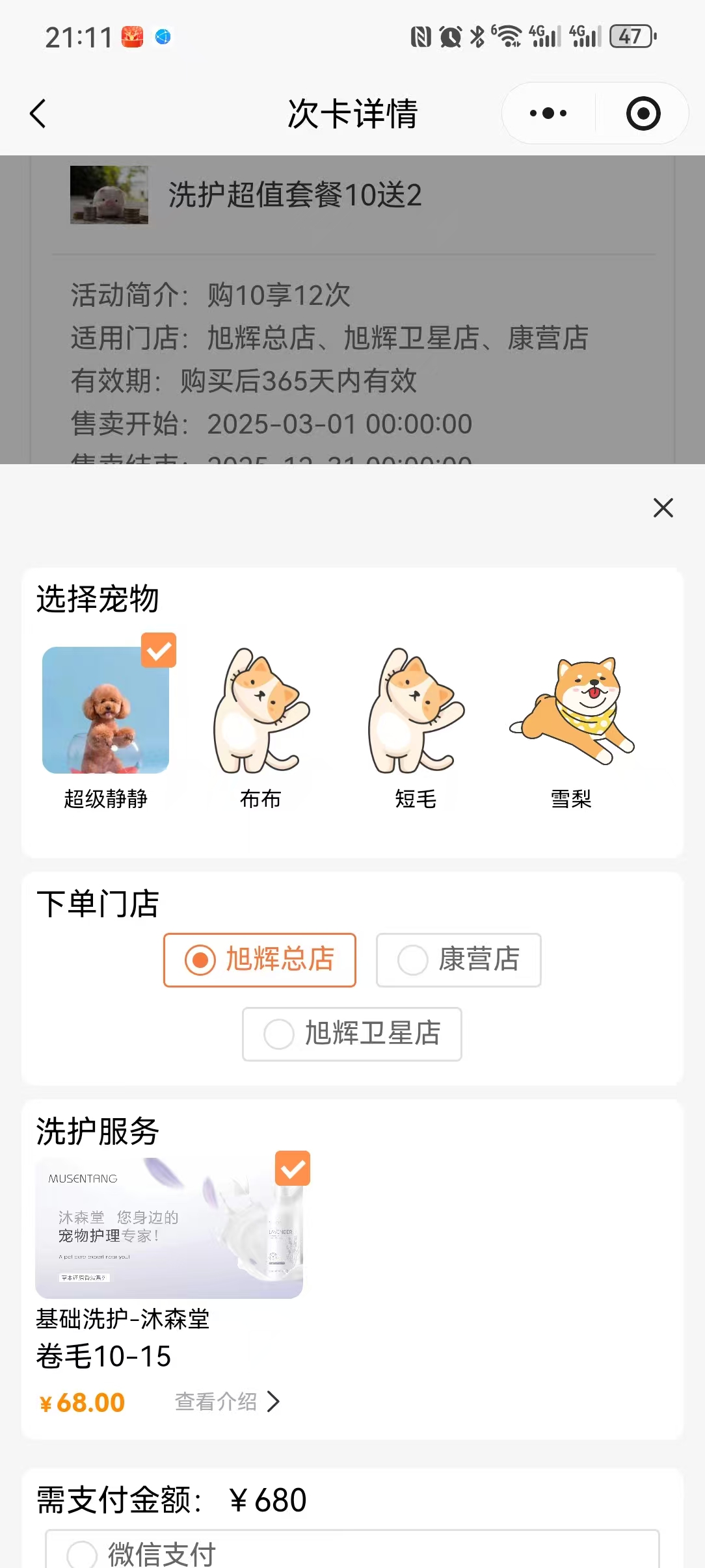The image size is (705, 1568).
Task: Select 微信支付 payment method
Action: tap(83, 1554)
